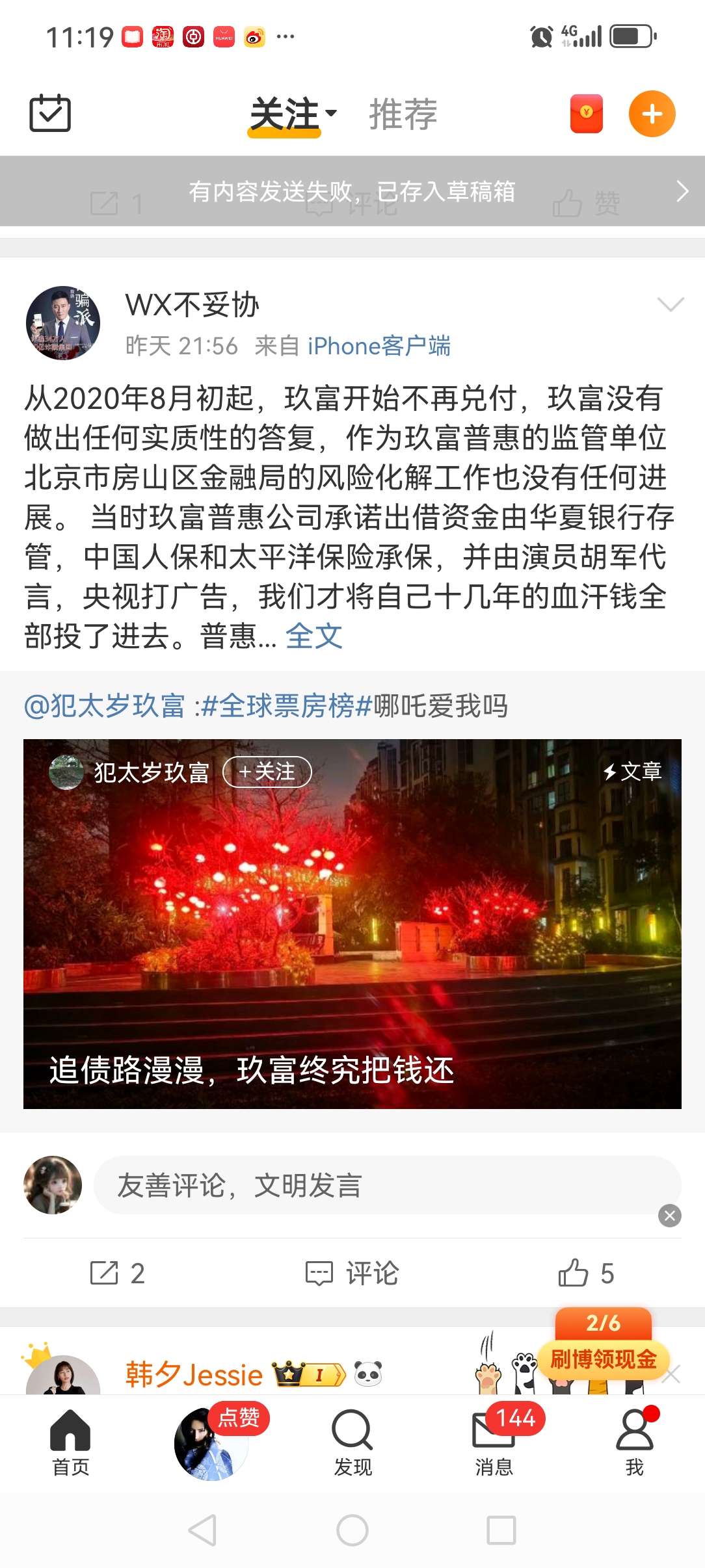The height and width of the screenshot is (1568, 705).
Task: Expand the 关注 feed dropdown
Action: click(x=293, y=114)
